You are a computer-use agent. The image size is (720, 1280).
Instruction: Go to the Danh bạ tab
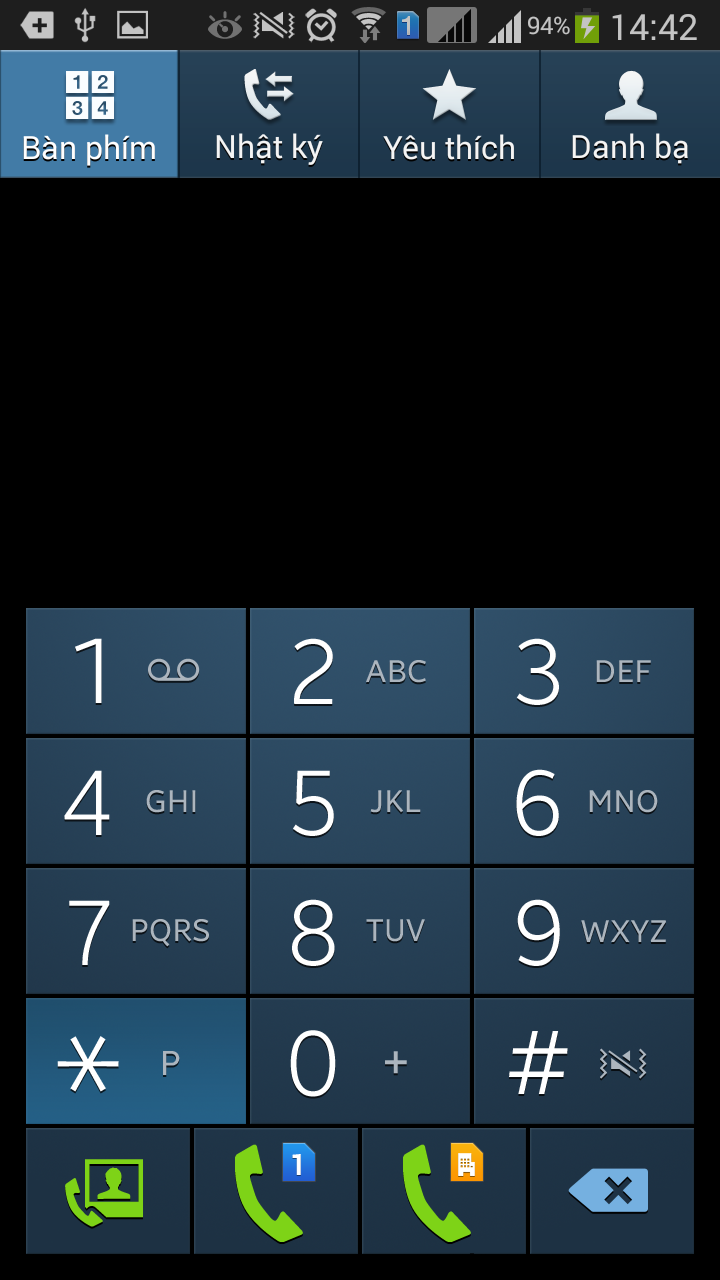pyautogui.click(x=630, y=114)
